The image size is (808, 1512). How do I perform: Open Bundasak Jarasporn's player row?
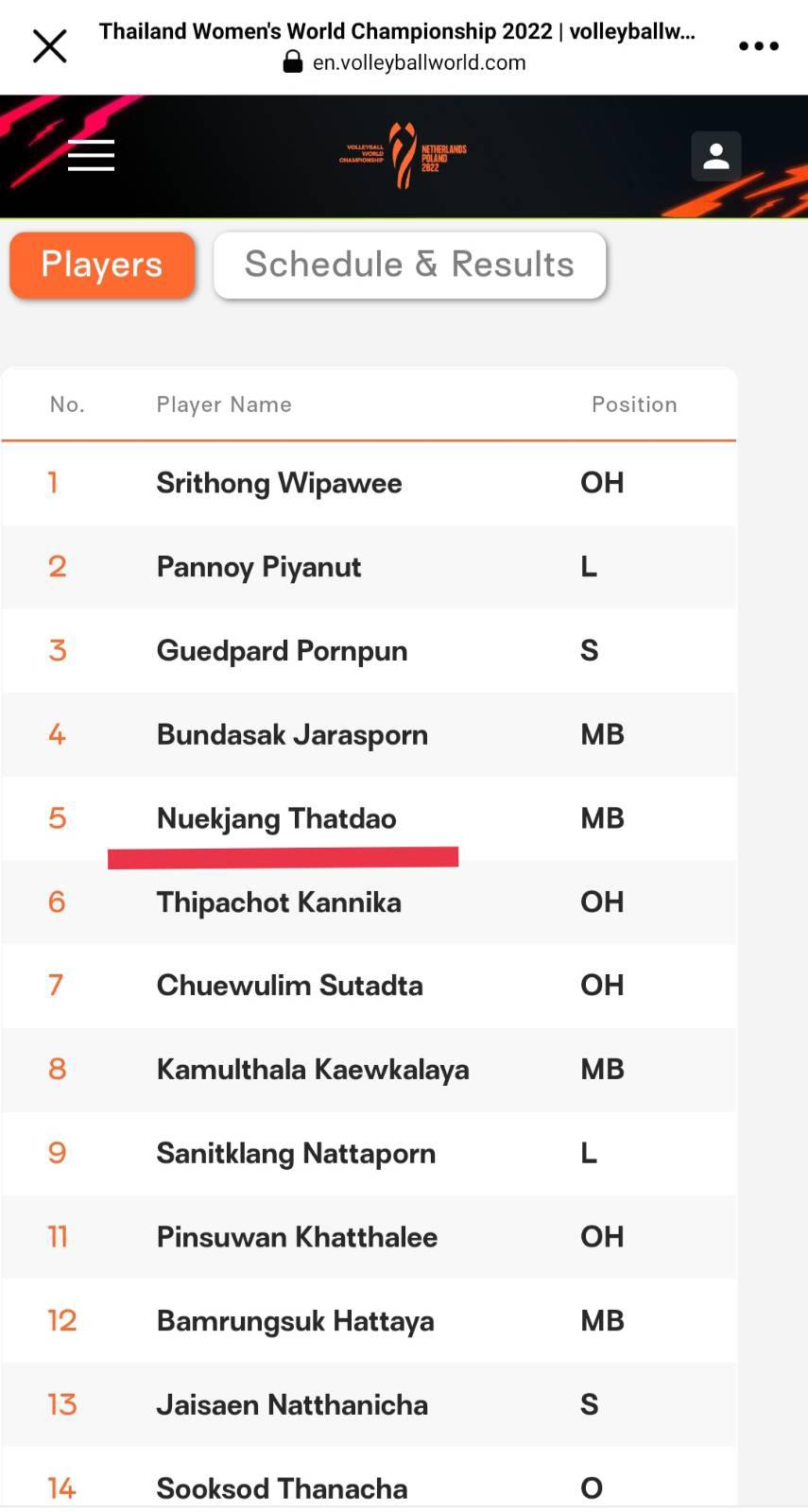tap(369, 734)
